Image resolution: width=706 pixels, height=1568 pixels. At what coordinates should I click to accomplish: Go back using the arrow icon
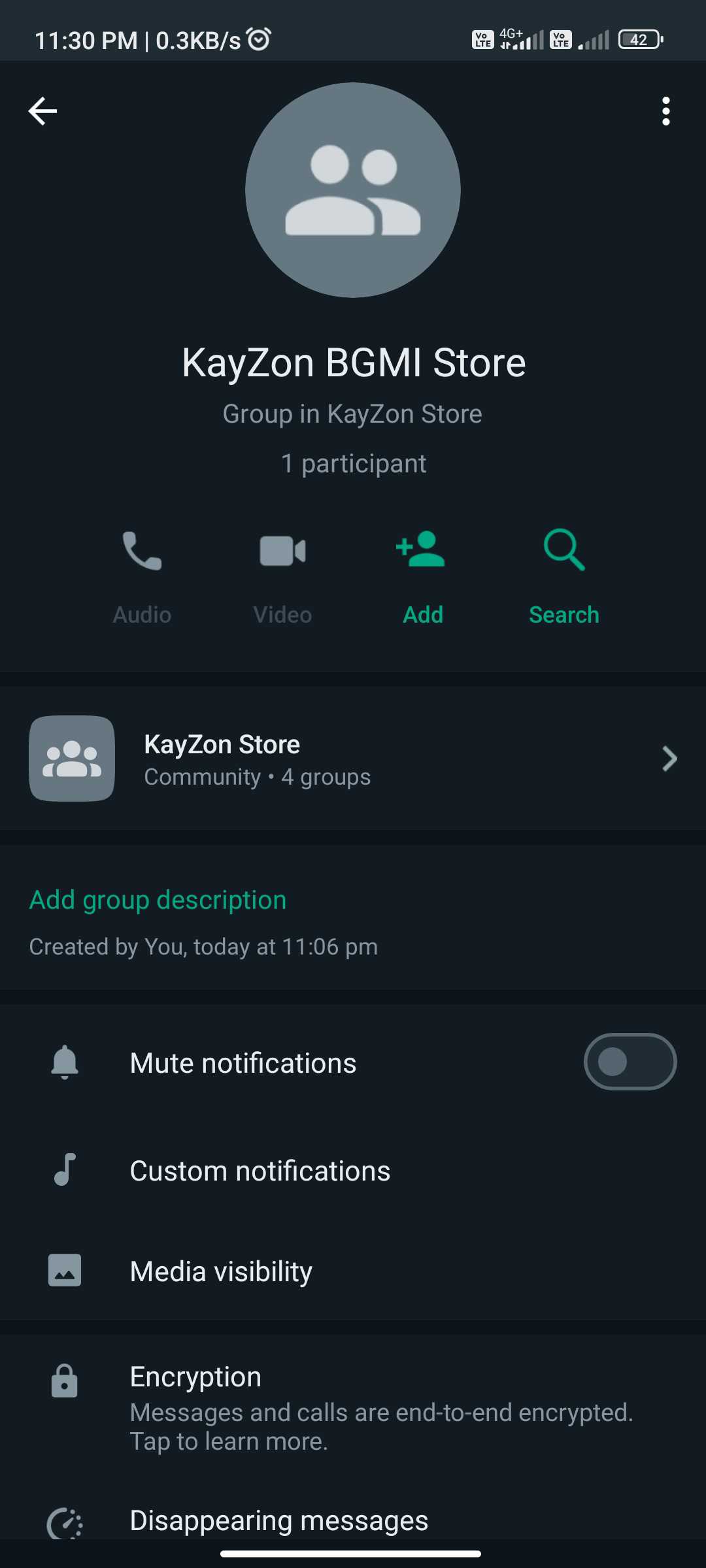point(42,111)
